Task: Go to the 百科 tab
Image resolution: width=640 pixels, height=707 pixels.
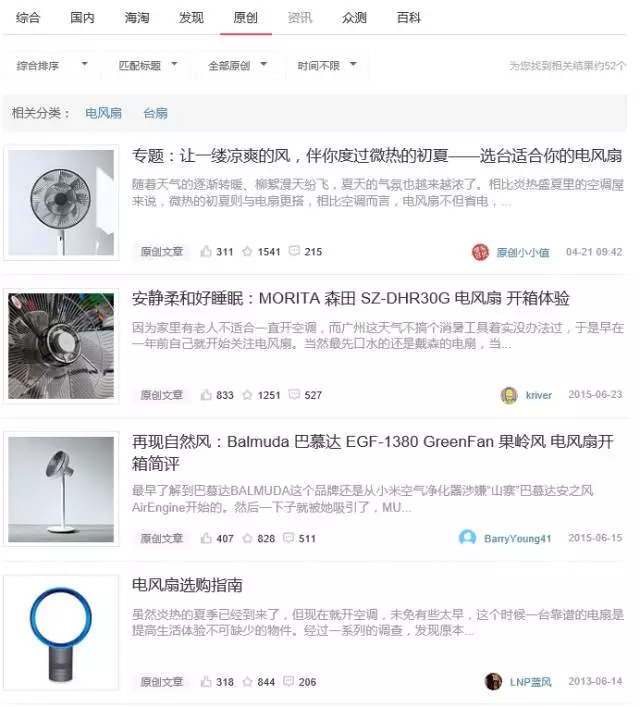Action: (408, 18)
